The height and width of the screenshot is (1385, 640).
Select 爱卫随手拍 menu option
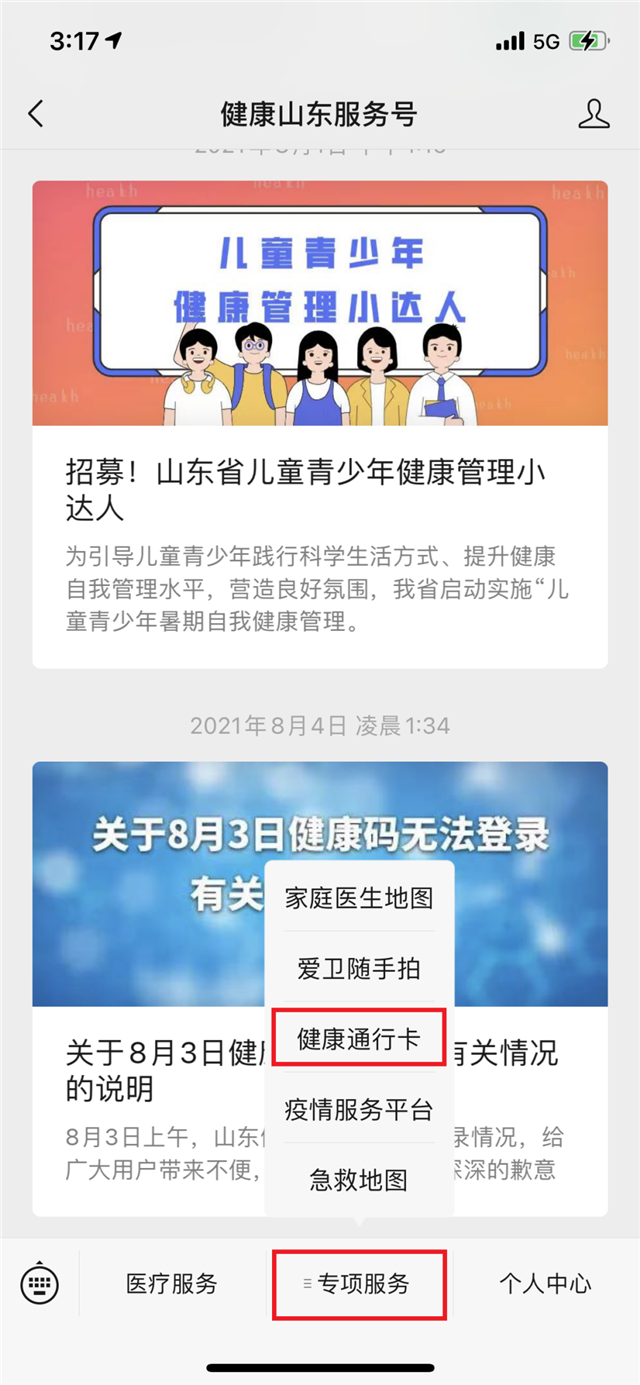359,968
